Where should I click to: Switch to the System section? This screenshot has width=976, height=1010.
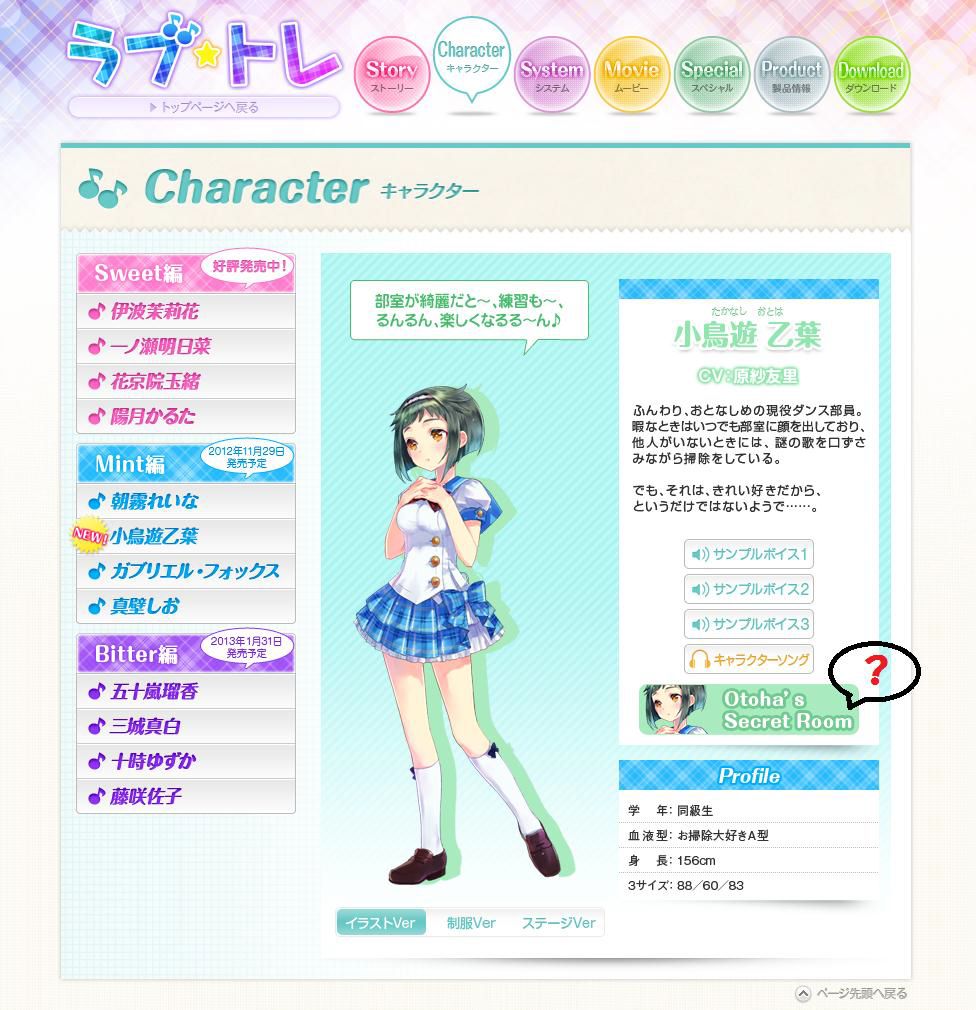click(x=551, y=75)
